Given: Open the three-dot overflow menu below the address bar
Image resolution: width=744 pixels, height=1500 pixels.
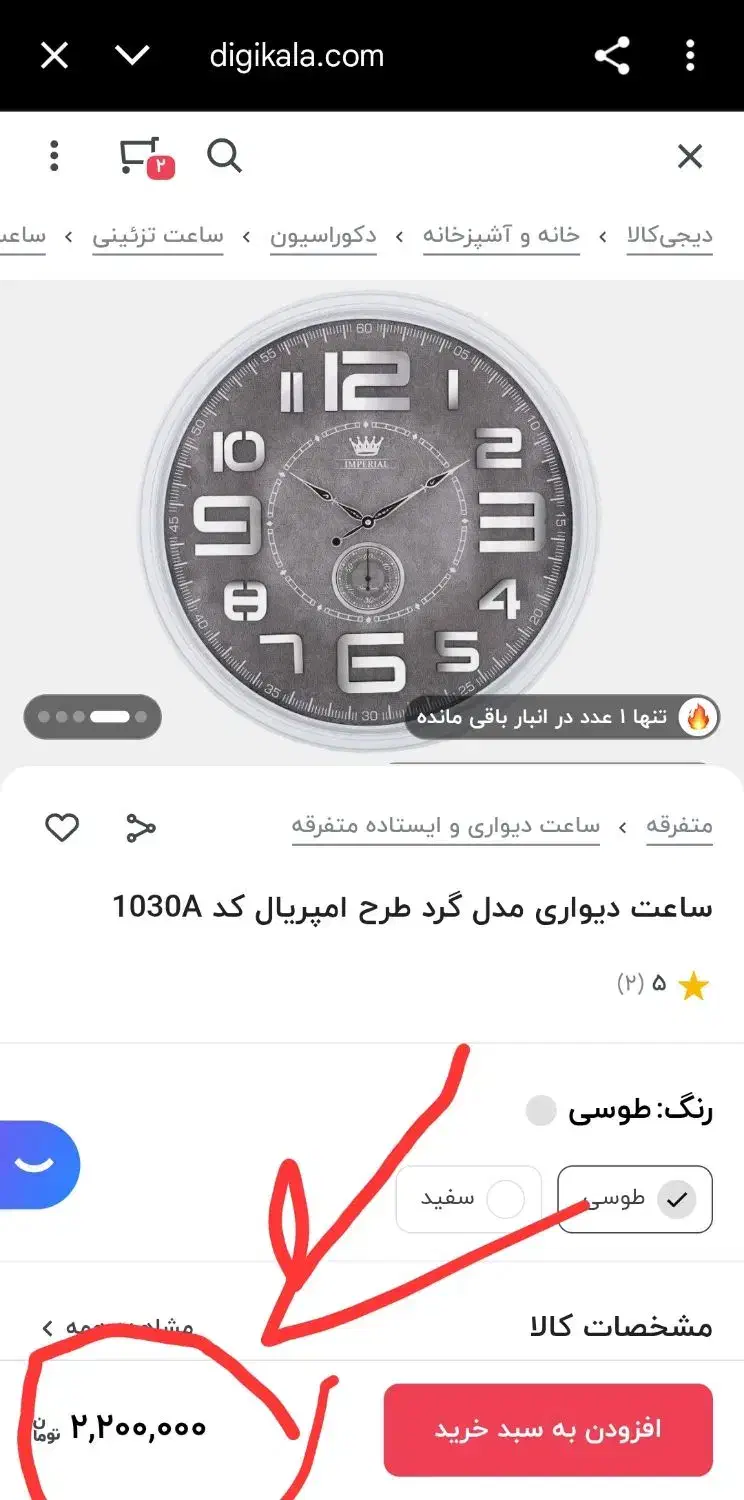Looking at the screenshot, I should (x=53, y=156).
